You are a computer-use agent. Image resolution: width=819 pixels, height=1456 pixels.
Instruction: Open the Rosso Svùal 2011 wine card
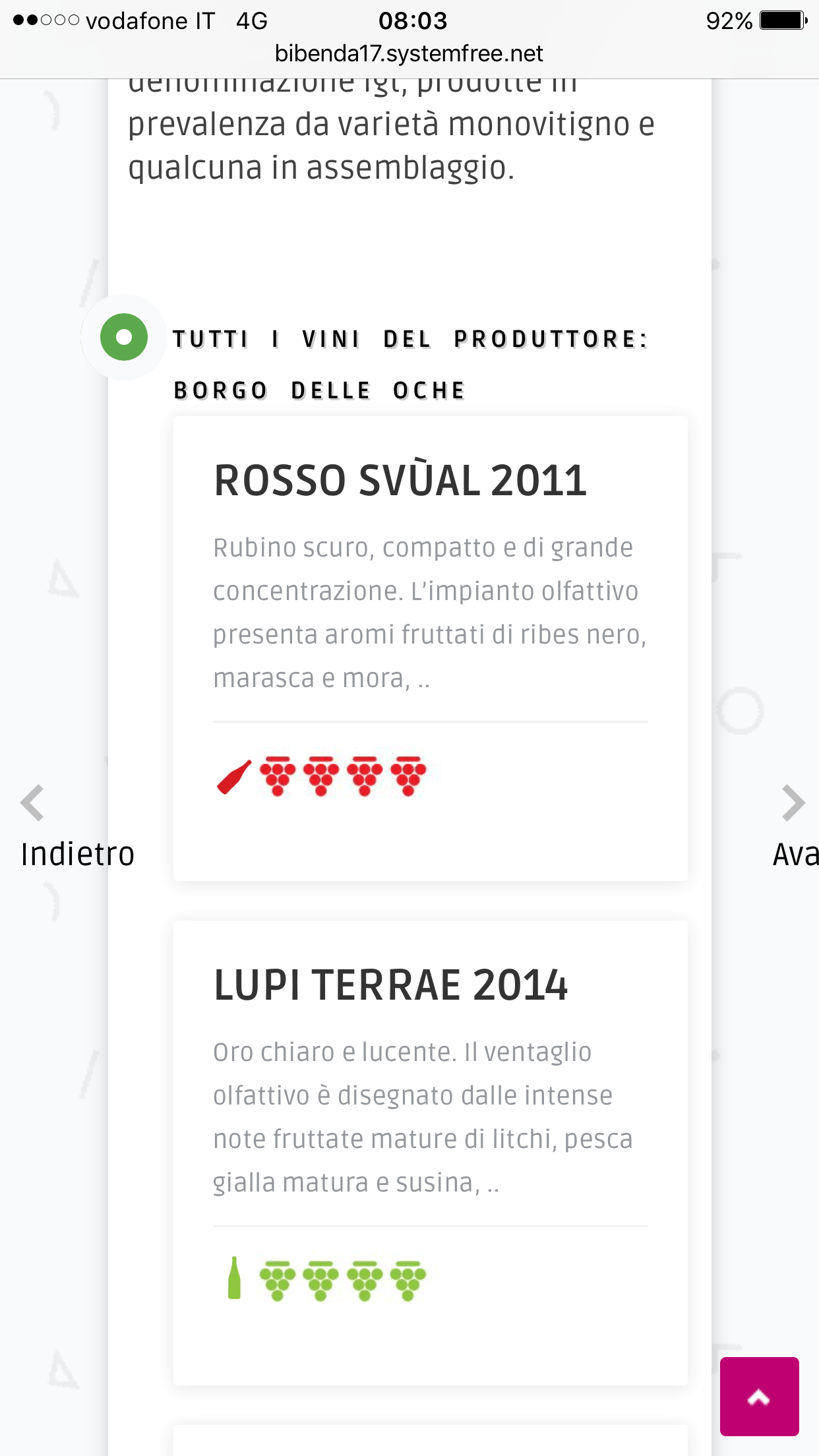[x=430, y=648]
